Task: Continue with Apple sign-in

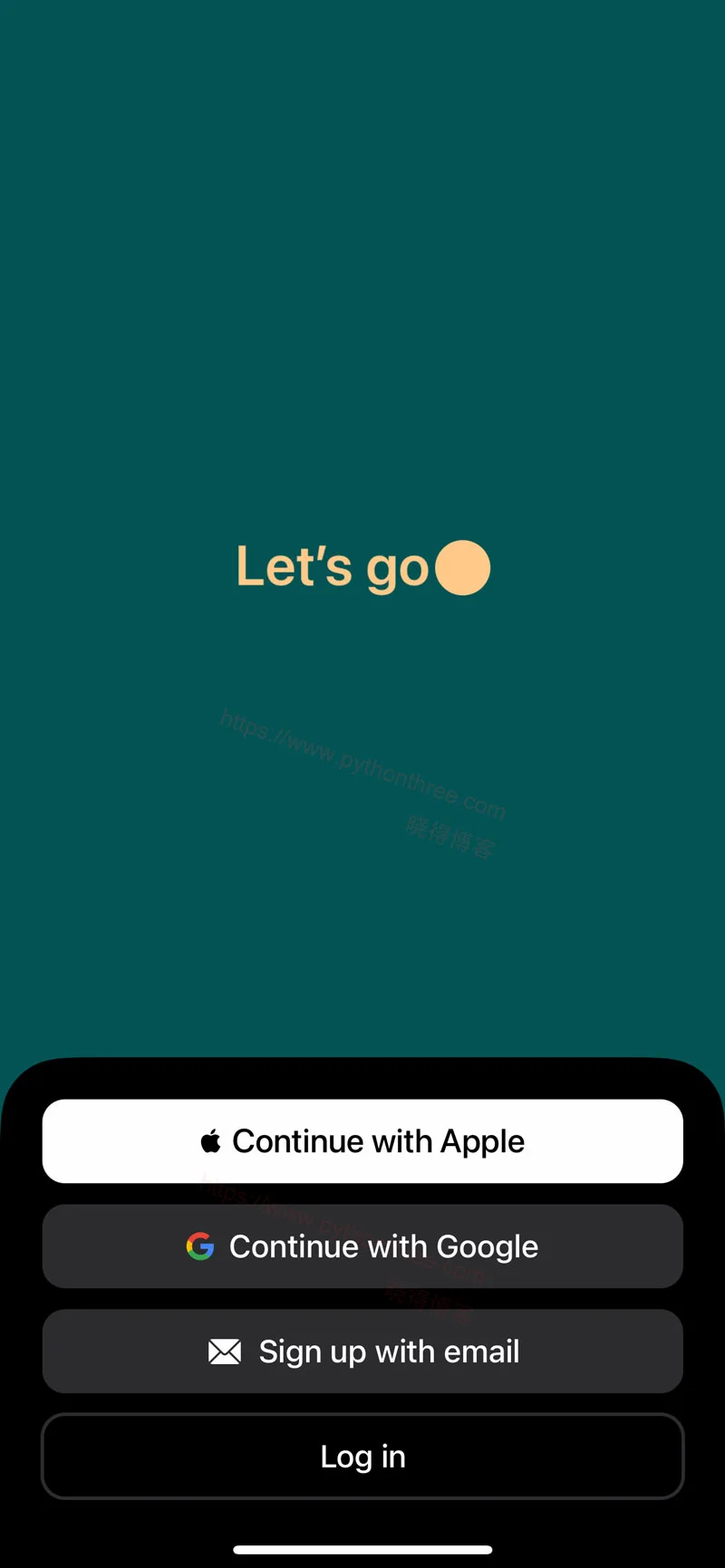Action: coord(362,1141)
